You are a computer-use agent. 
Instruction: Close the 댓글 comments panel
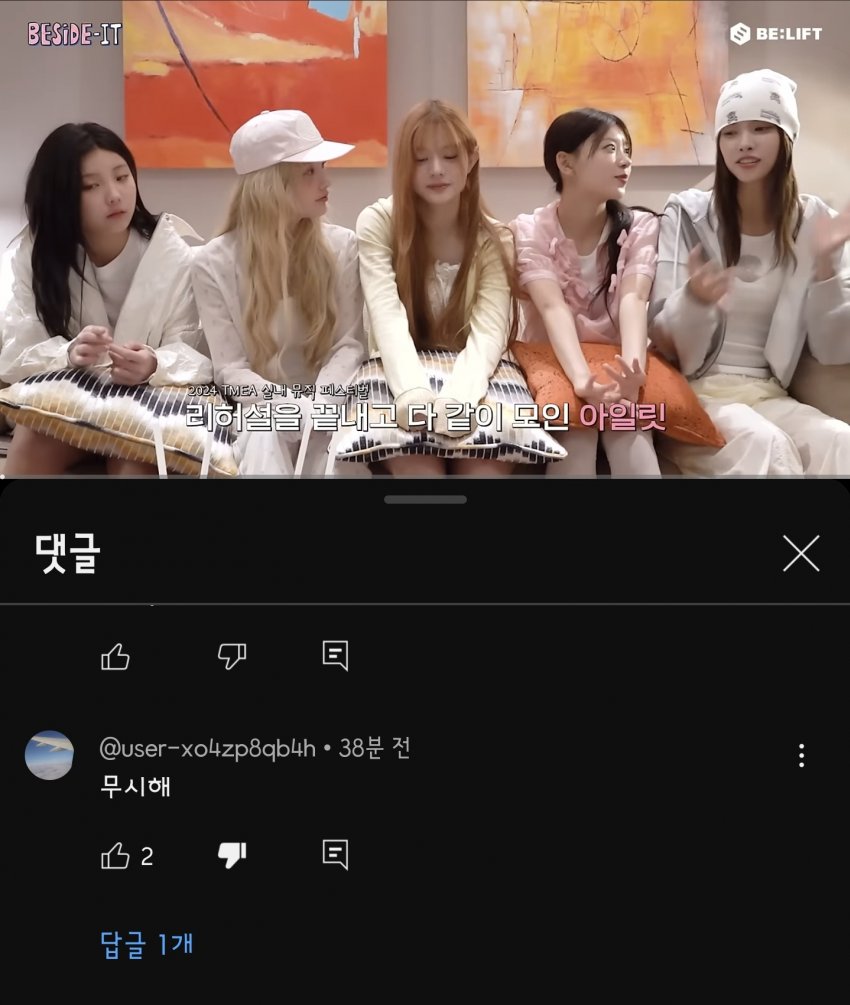[800, 553]
